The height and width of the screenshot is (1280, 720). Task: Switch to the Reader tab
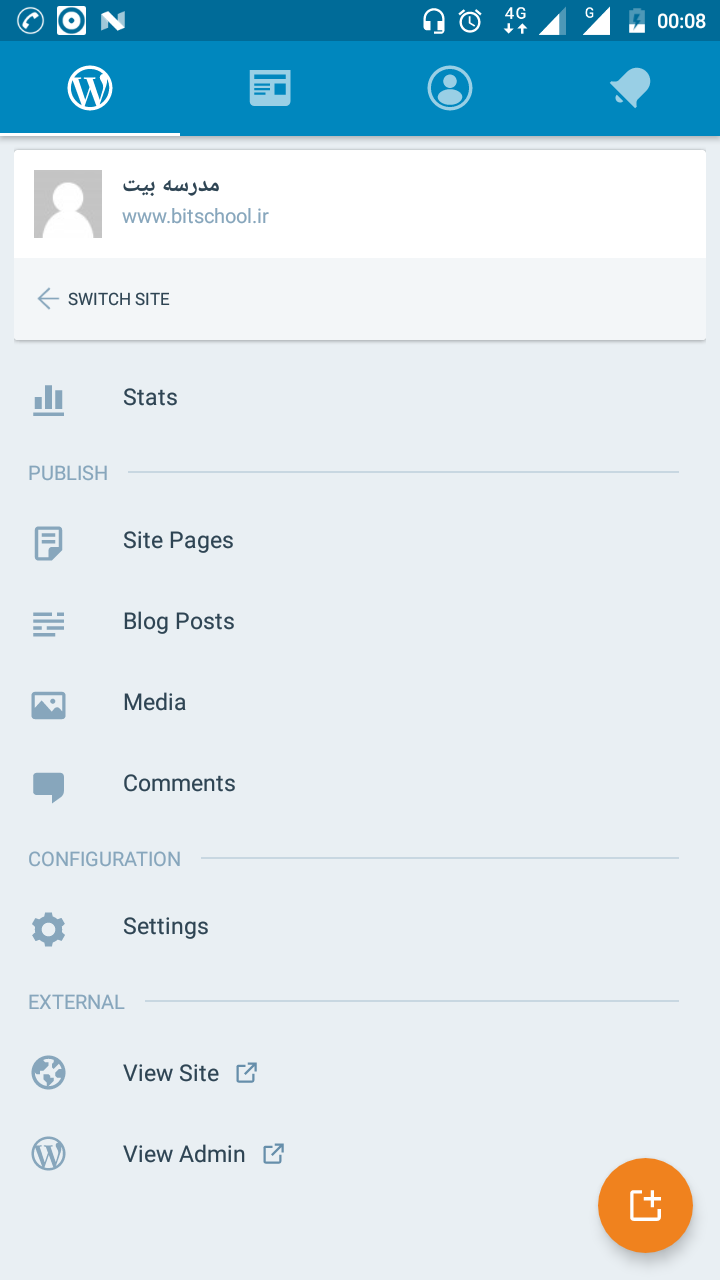point(270,88)
